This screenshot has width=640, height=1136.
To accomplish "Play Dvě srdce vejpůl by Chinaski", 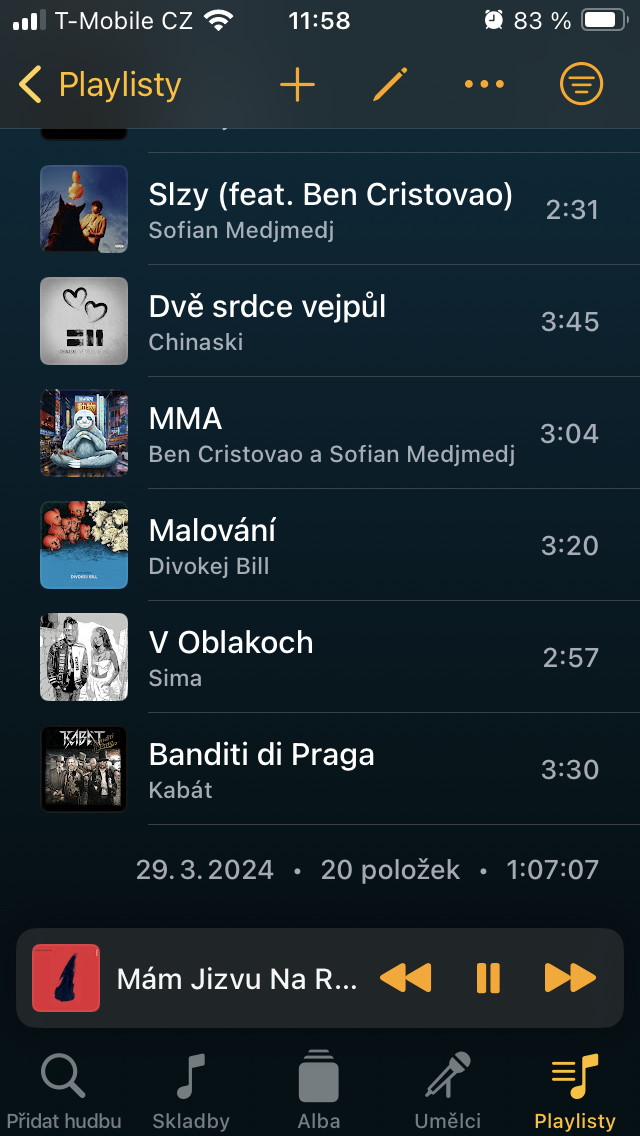I will click(x=330, y=321).
